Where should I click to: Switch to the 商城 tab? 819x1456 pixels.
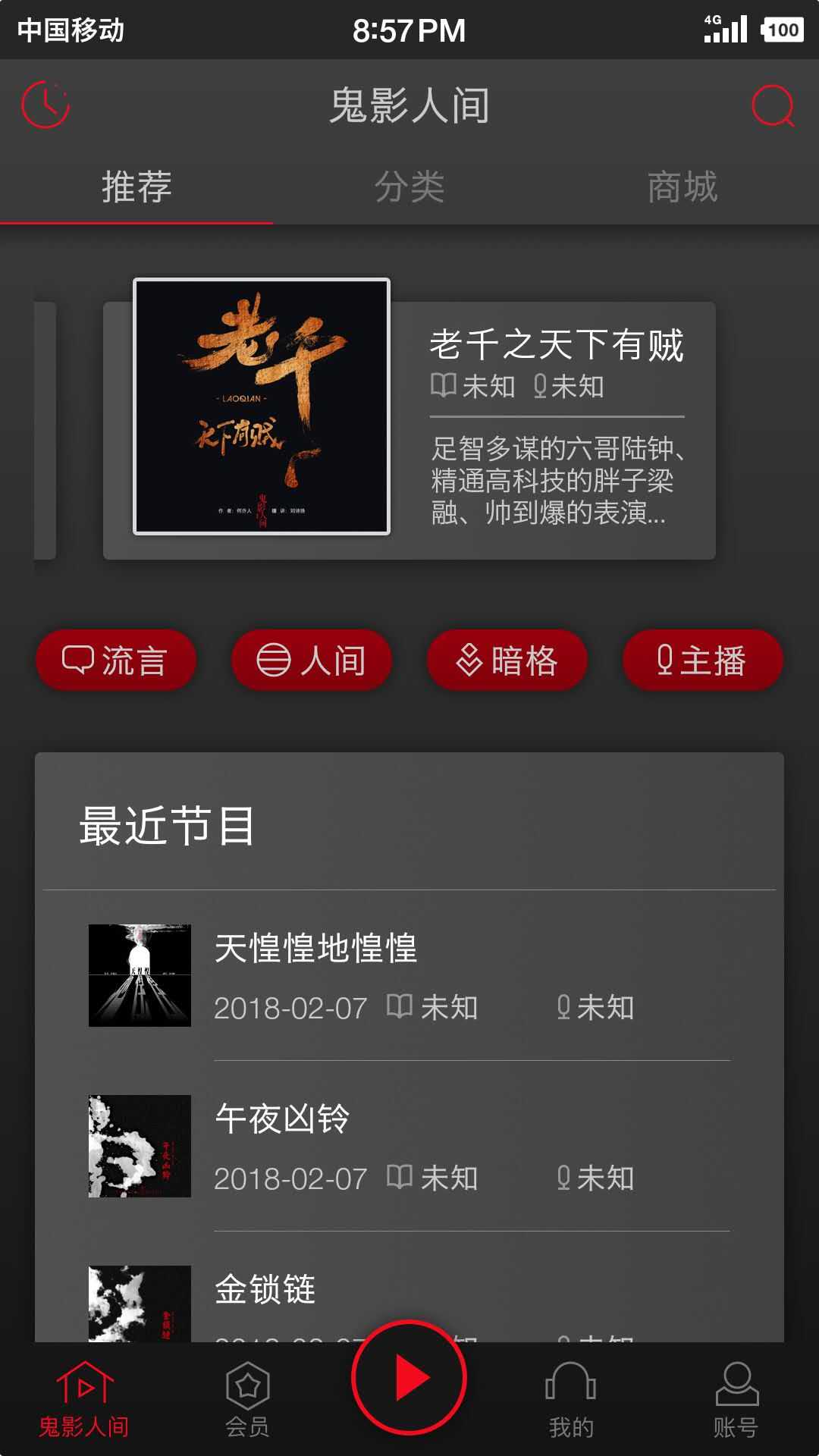[682, 187]
